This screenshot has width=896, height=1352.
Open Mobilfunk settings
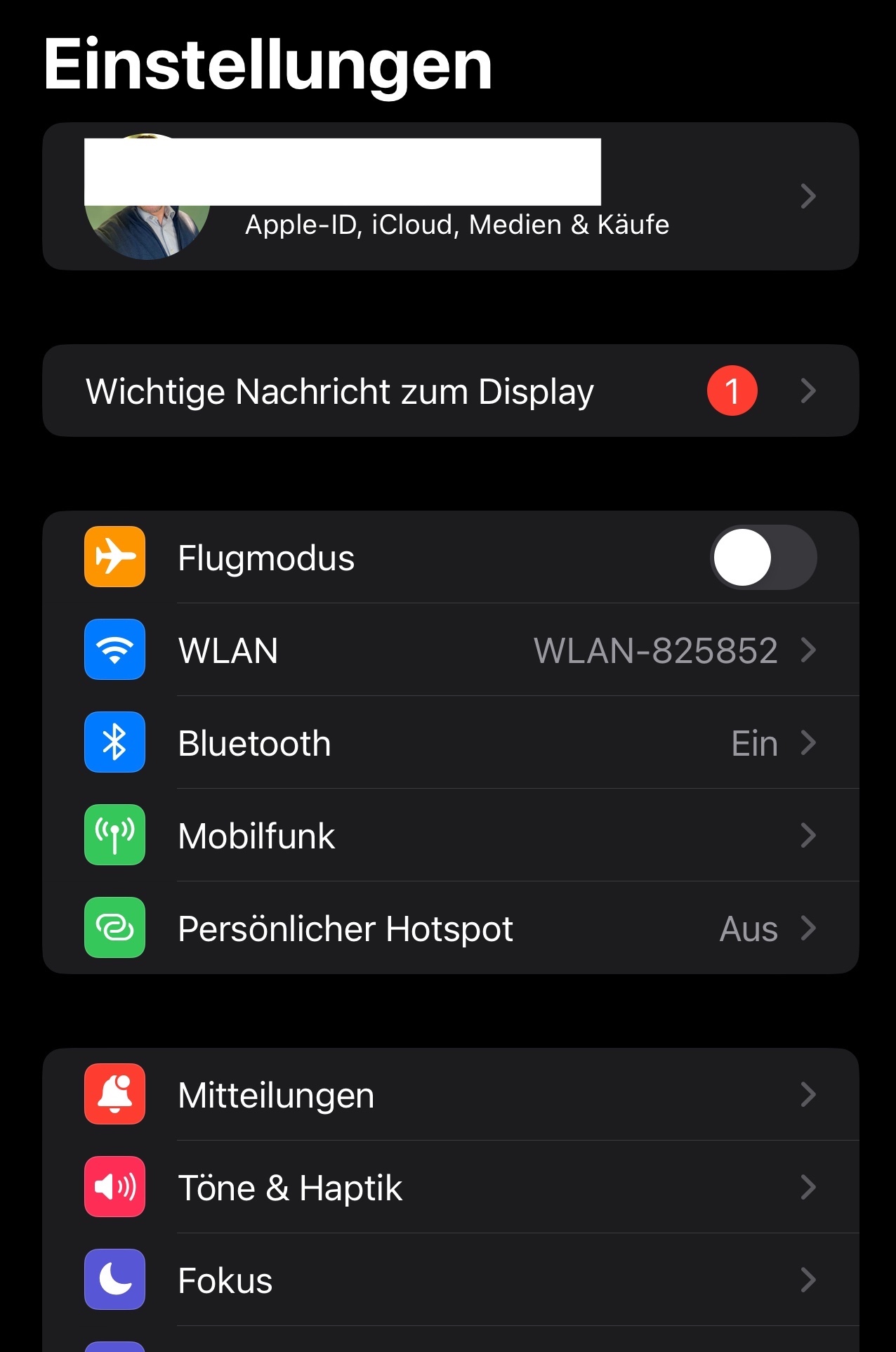(x=450, y=835)
